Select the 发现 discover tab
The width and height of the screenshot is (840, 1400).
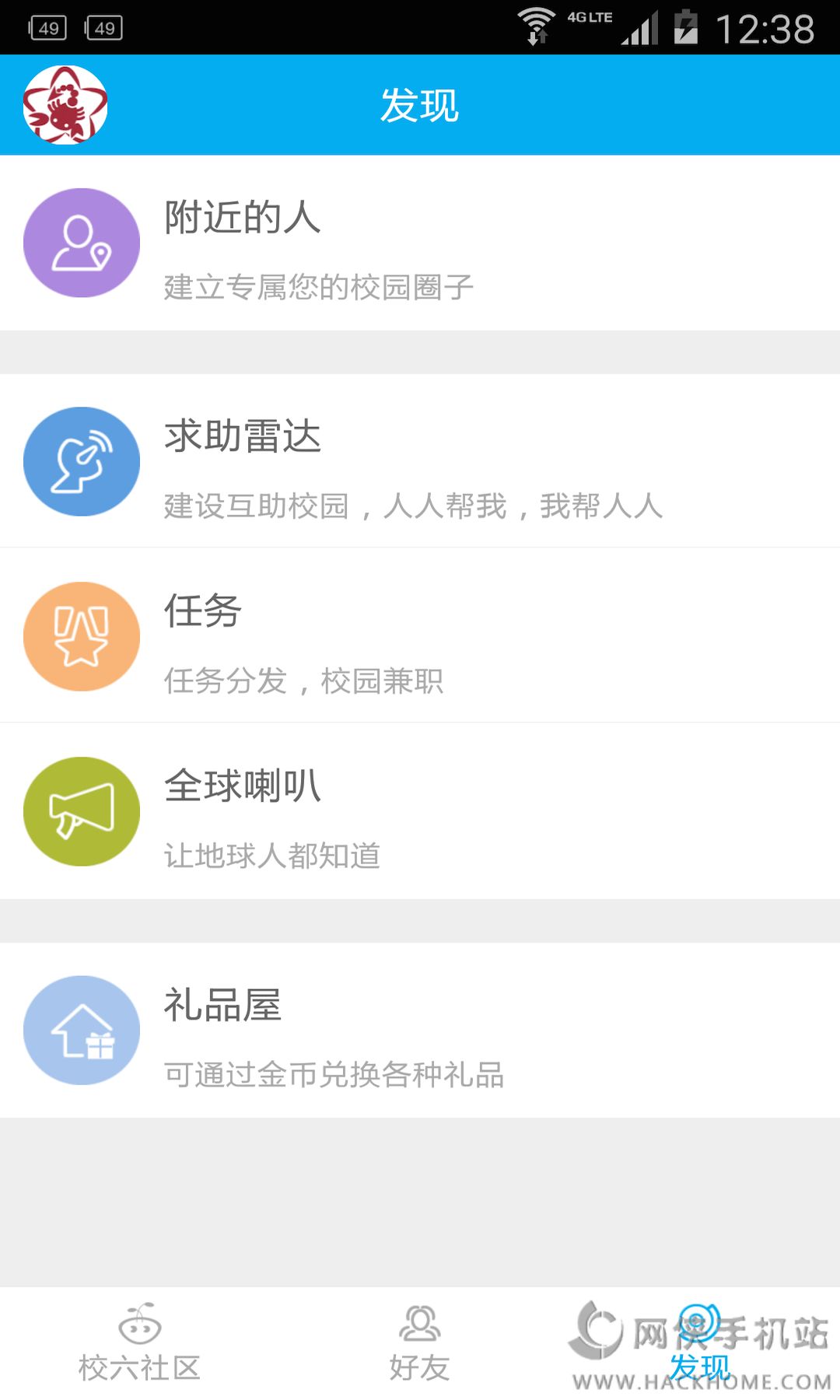[700, 1344]
